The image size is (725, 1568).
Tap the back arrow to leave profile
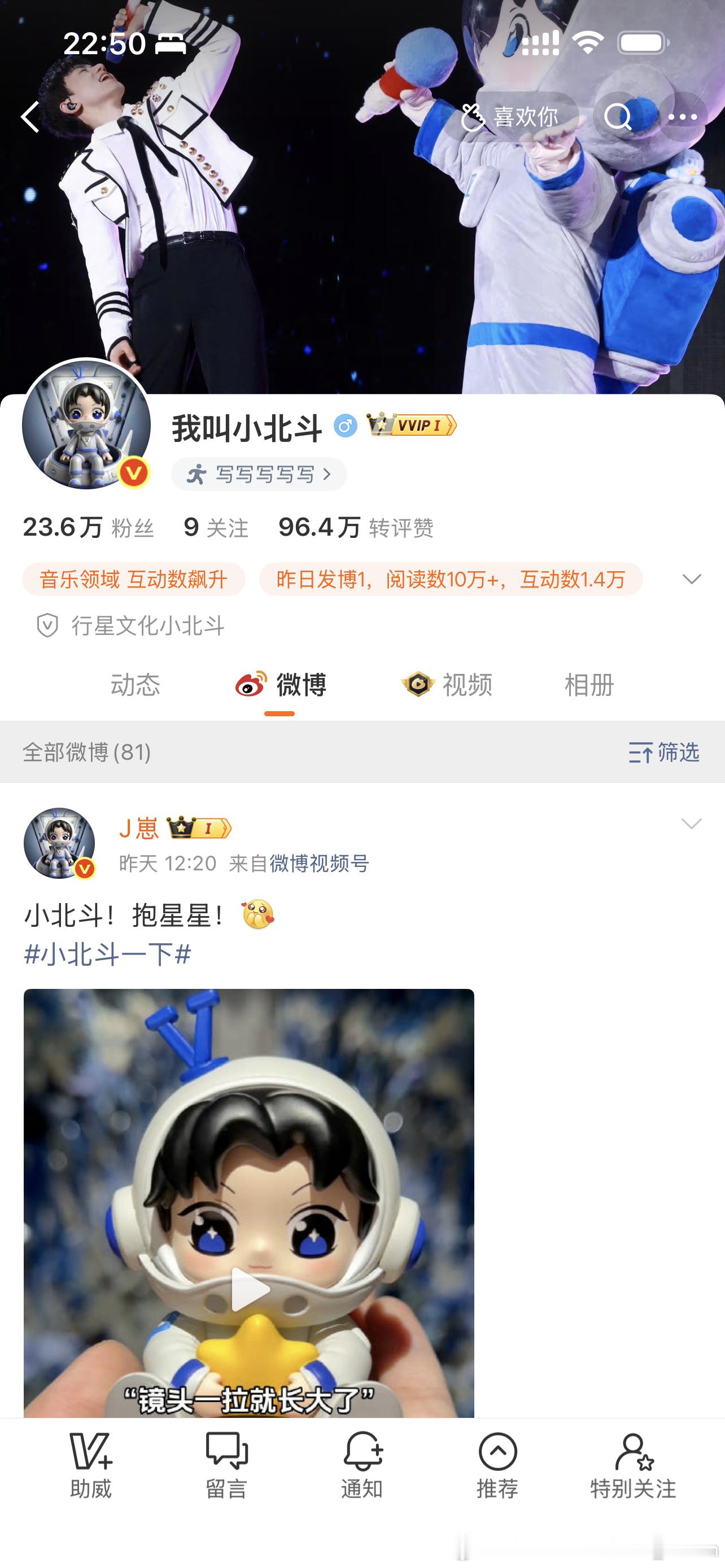pos(30,117)
